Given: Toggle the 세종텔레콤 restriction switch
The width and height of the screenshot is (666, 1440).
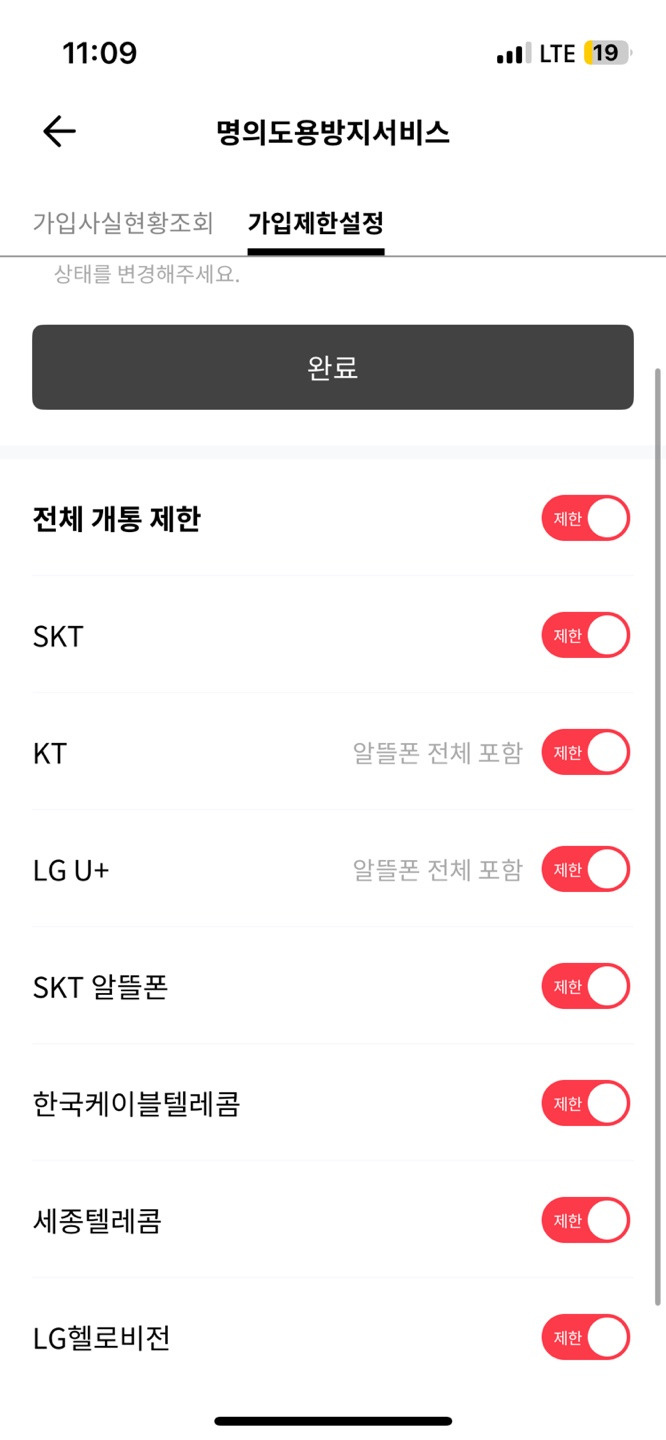Looking at the screenshot, I should pos(586,1220).
